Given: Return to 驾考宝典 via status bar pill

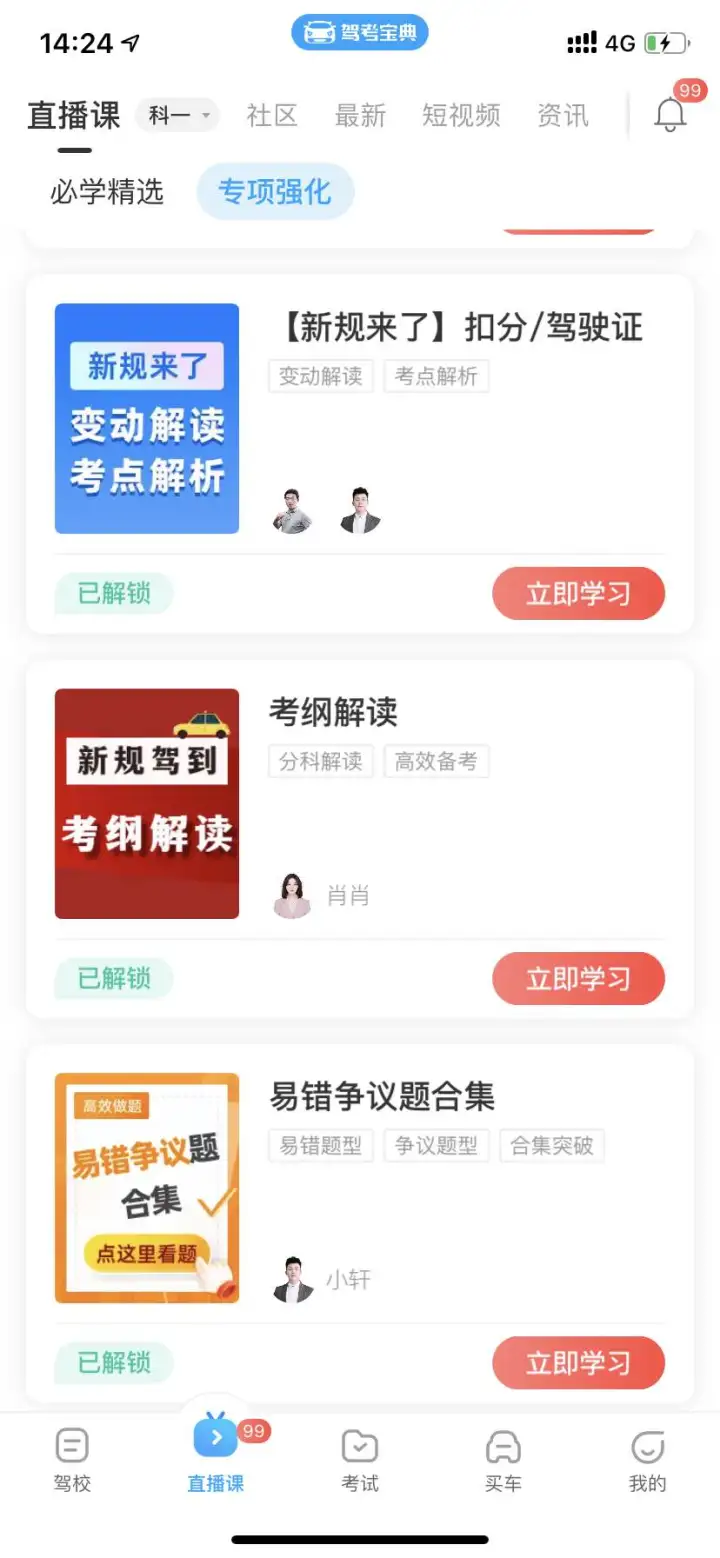Looking at the screenshot, I should pos(360,33).
